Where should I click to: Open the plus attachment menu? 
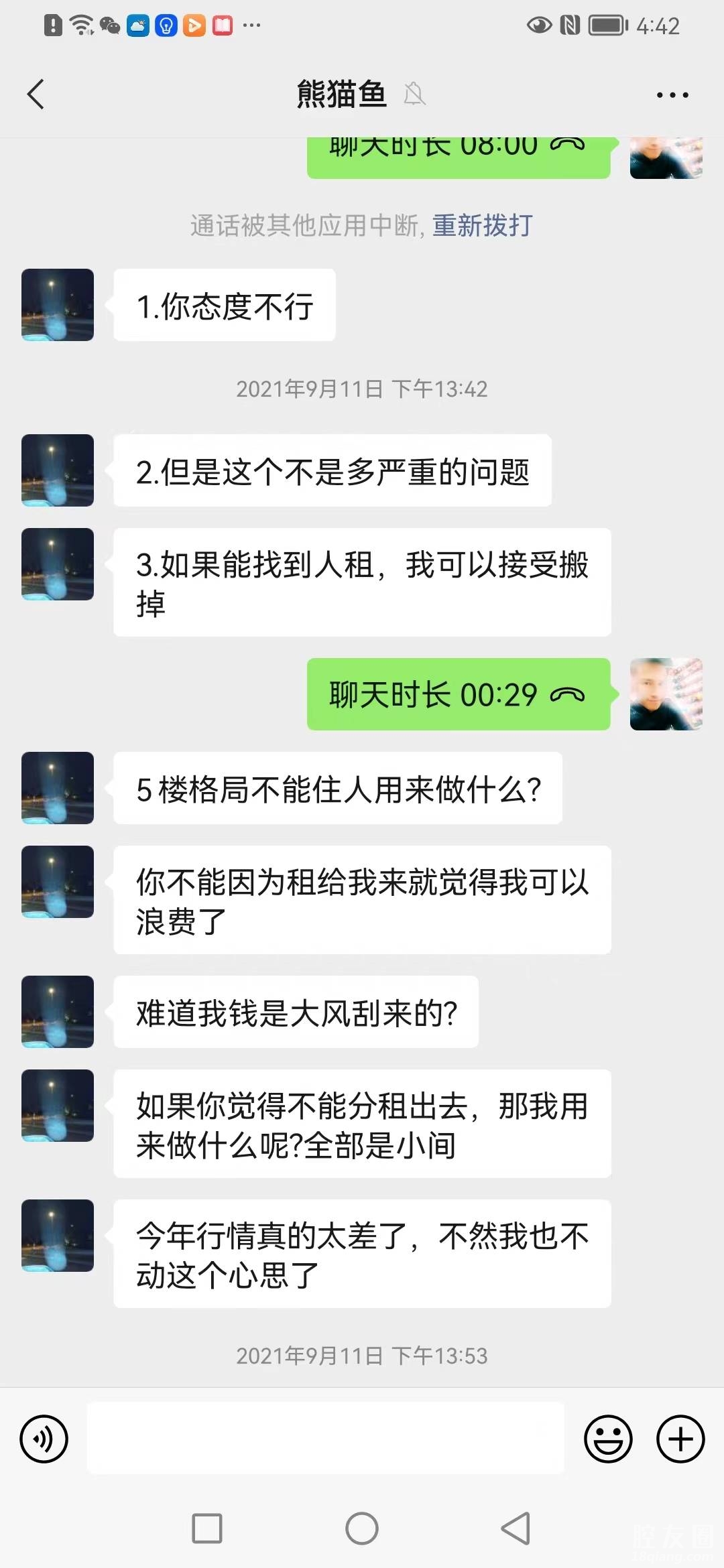(680, 1439)
